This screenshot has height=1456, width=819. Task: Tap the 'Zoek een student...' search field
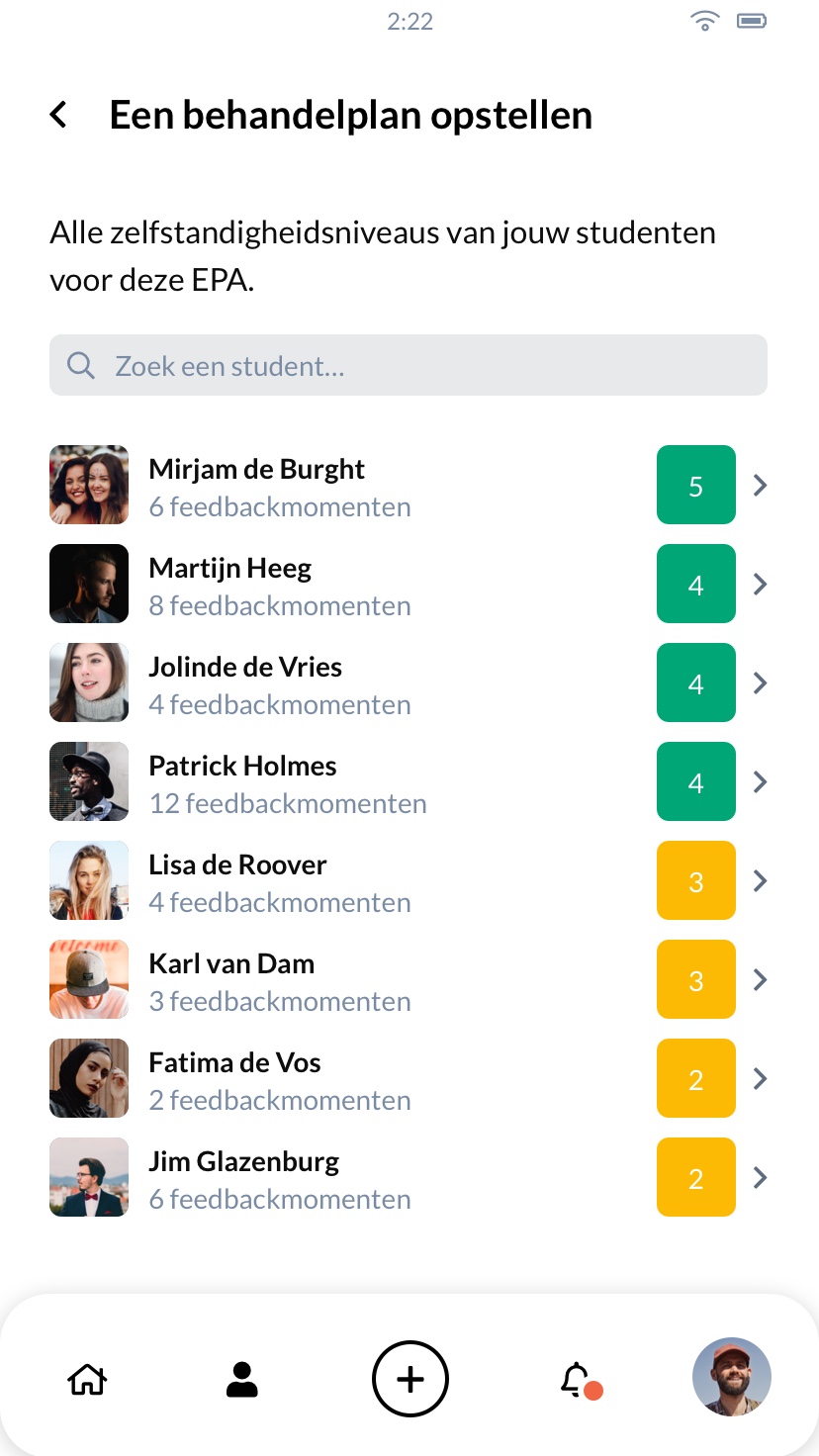409,365
